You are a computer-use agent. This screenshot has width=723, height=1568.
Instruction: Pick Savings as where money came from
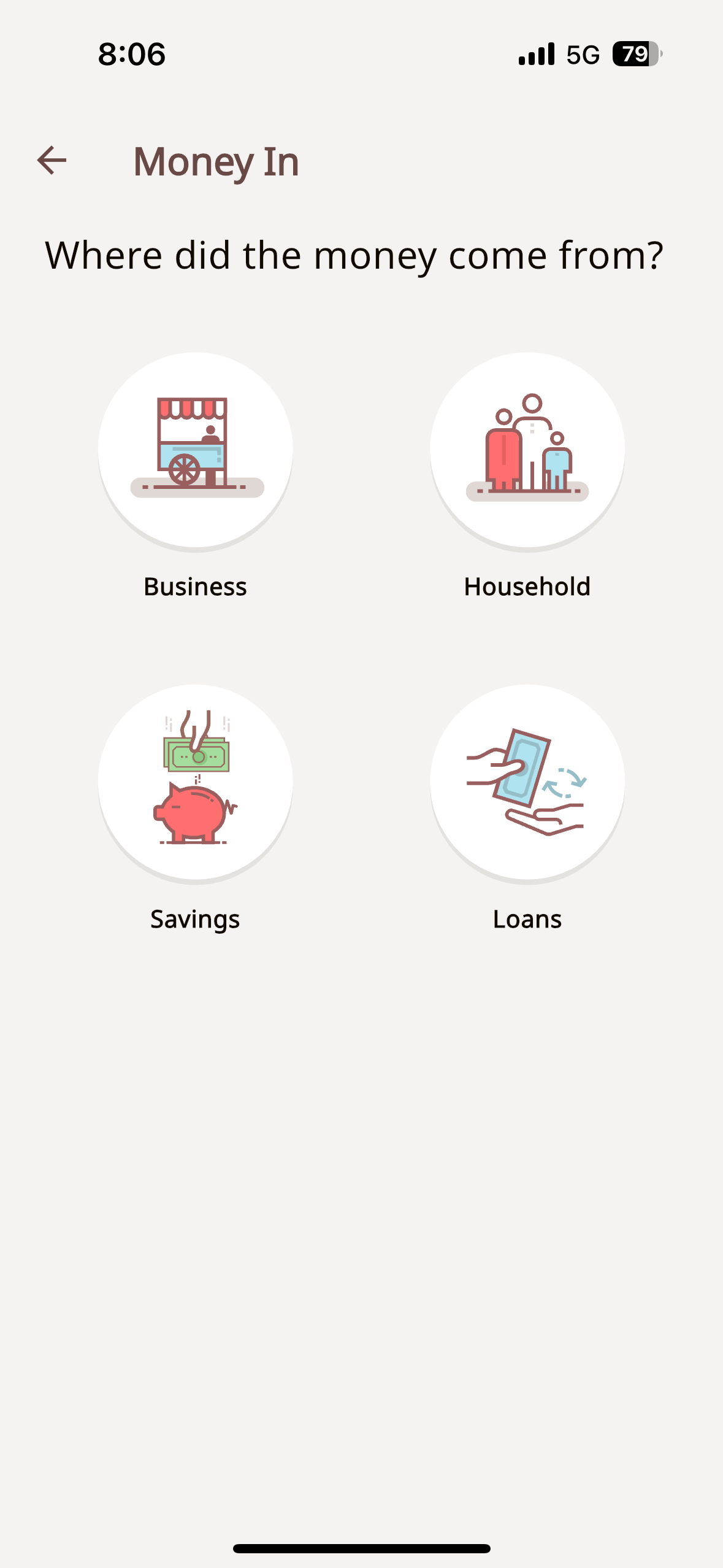(x=196, y=782)
